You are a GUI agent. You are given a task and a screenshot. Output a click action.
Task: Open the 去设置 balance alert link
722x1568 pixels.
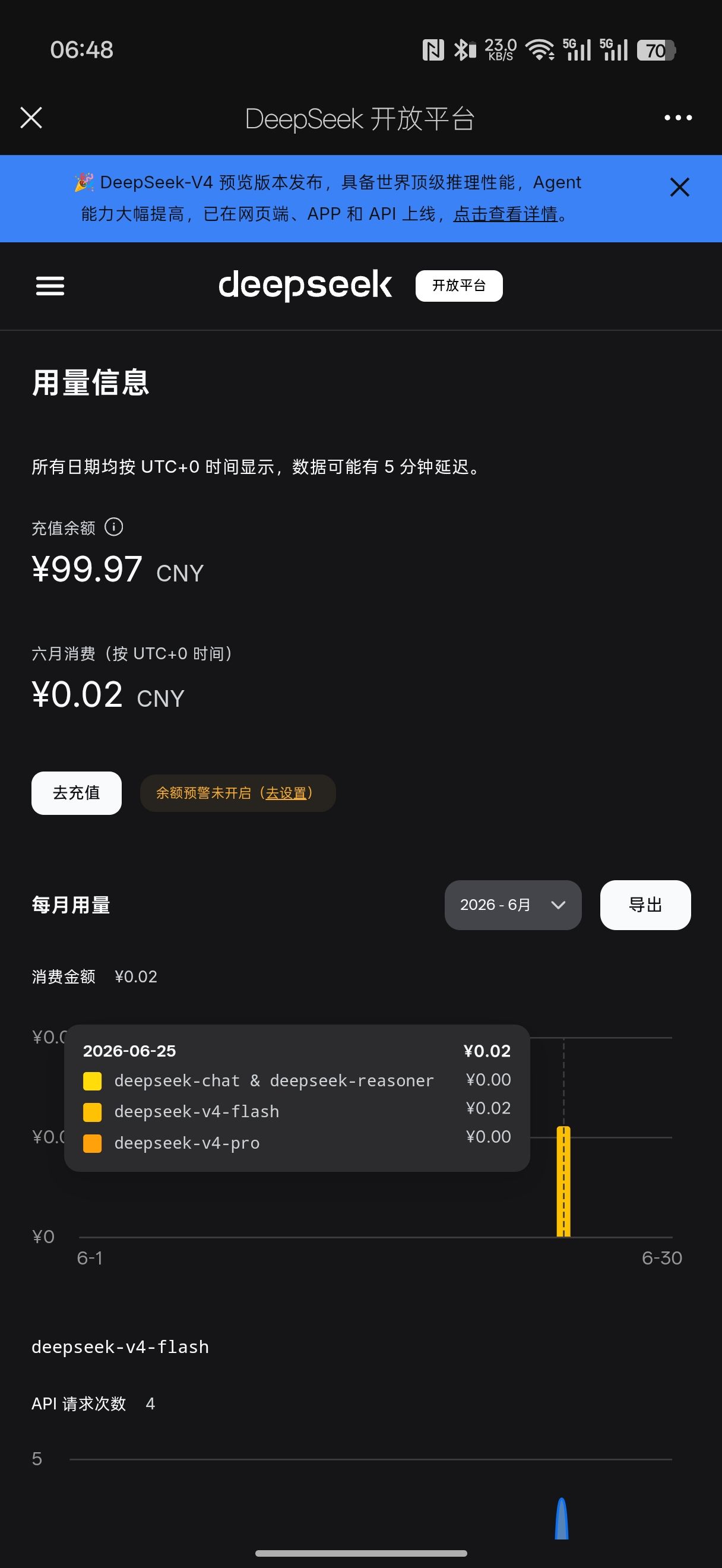(286, 793)
